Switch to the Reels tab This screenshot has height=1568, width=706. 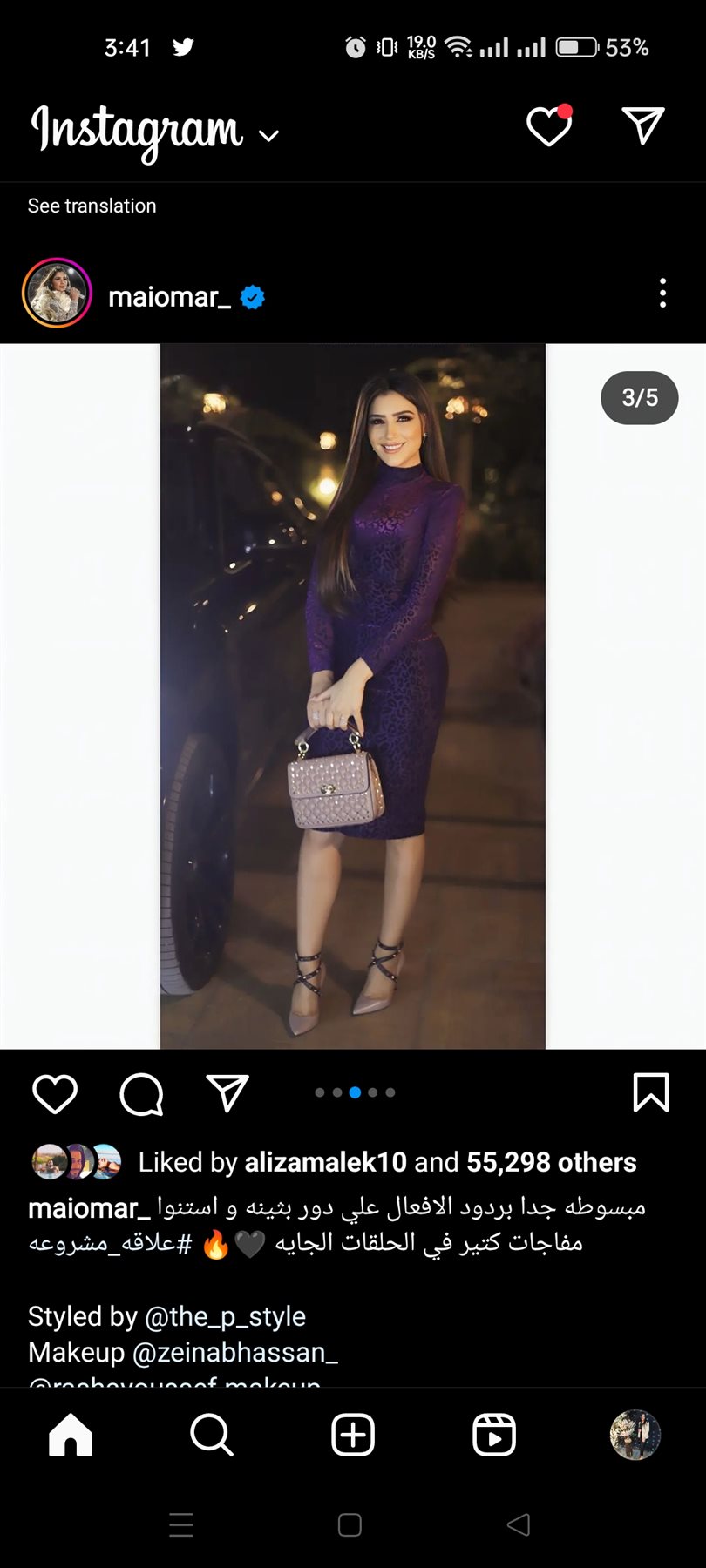[494, 1435]
